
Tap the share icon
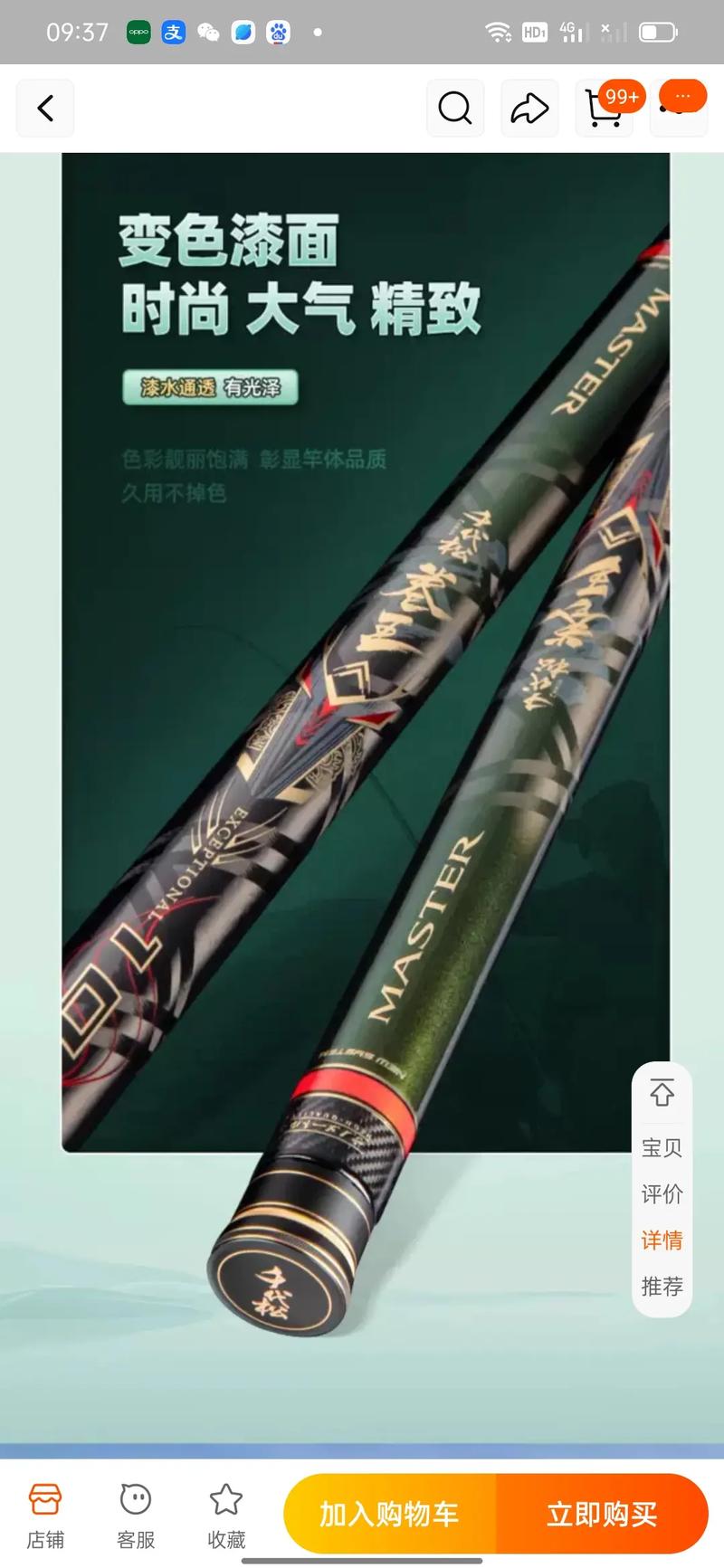(x=529, y=108)
